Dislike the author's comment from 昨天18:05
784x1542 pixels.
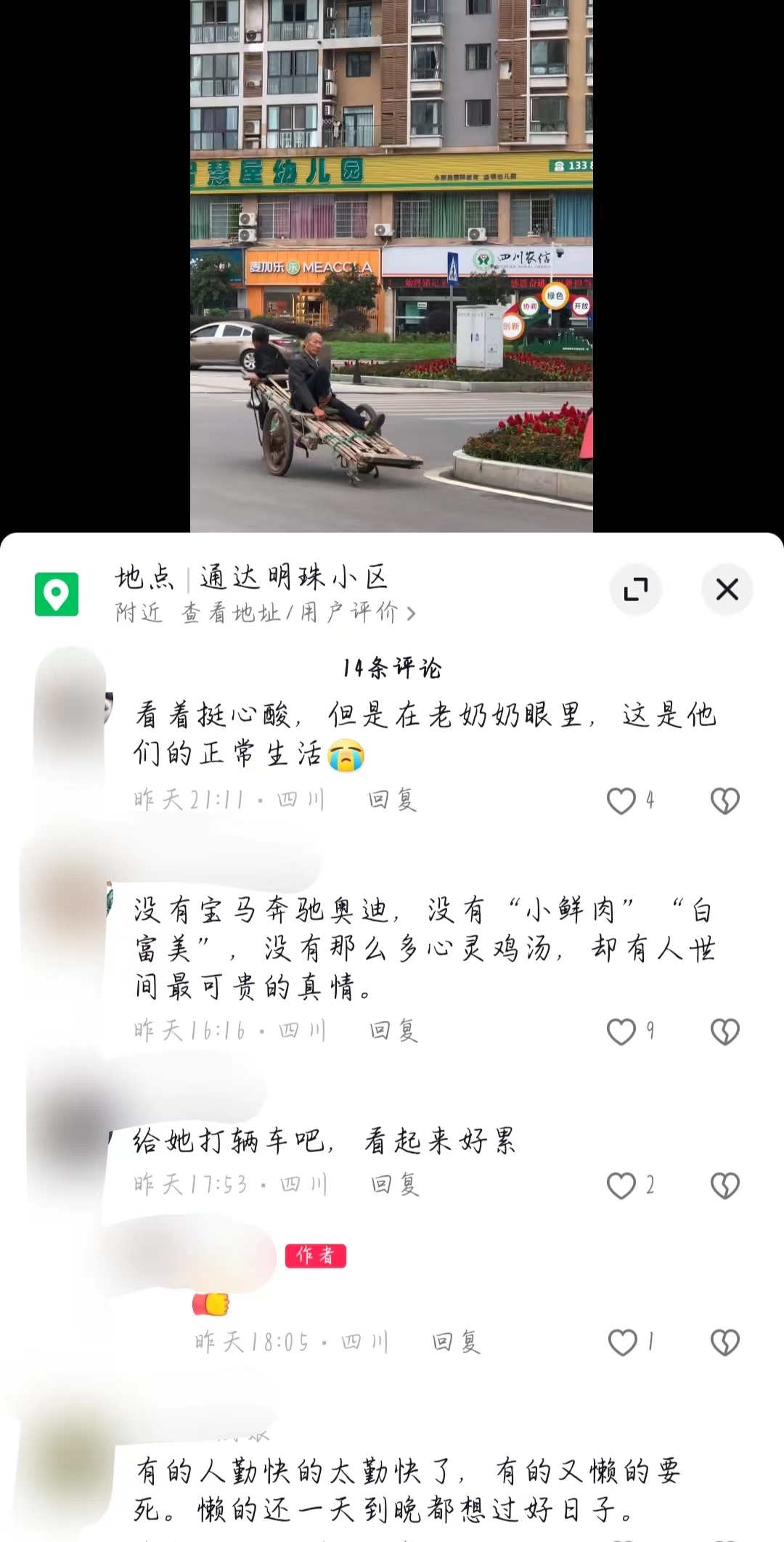[x=724, y=1342]
